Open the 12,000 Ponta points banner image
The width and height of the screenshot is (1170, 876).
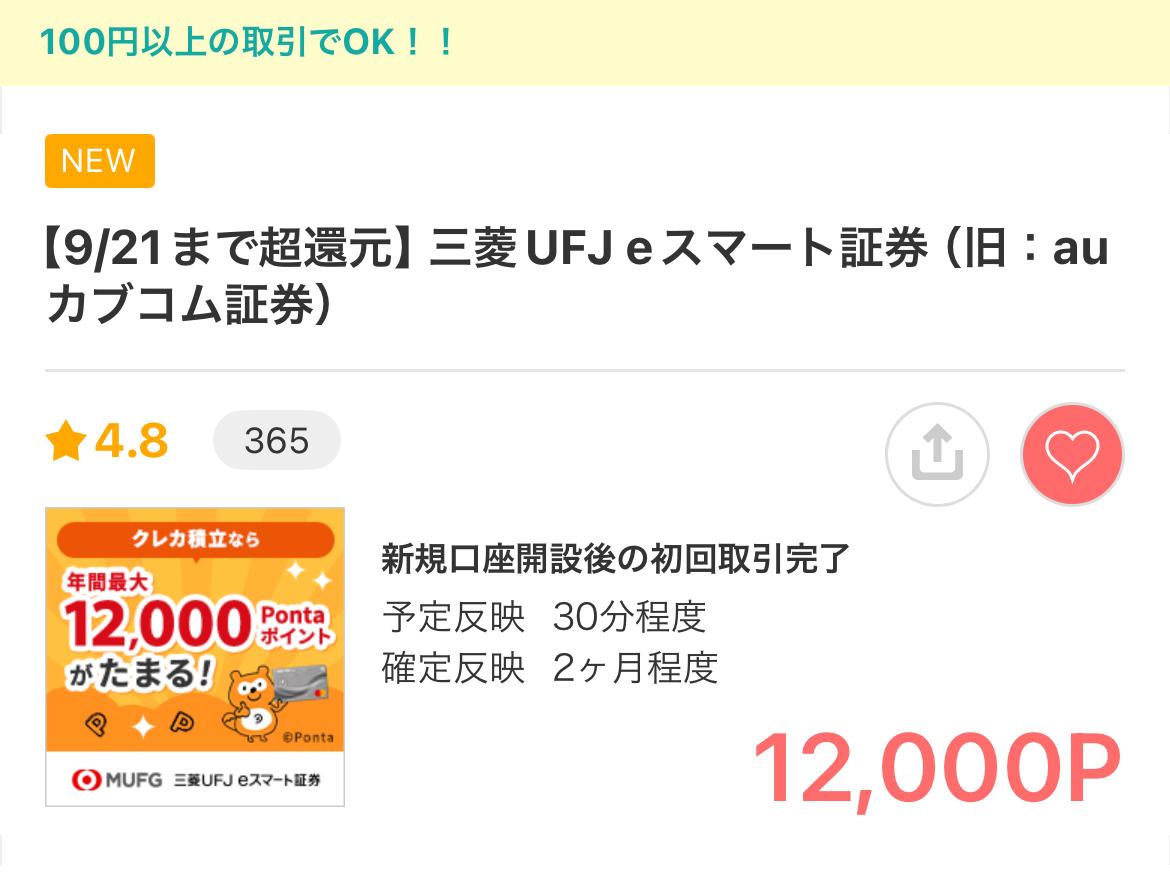195,657
